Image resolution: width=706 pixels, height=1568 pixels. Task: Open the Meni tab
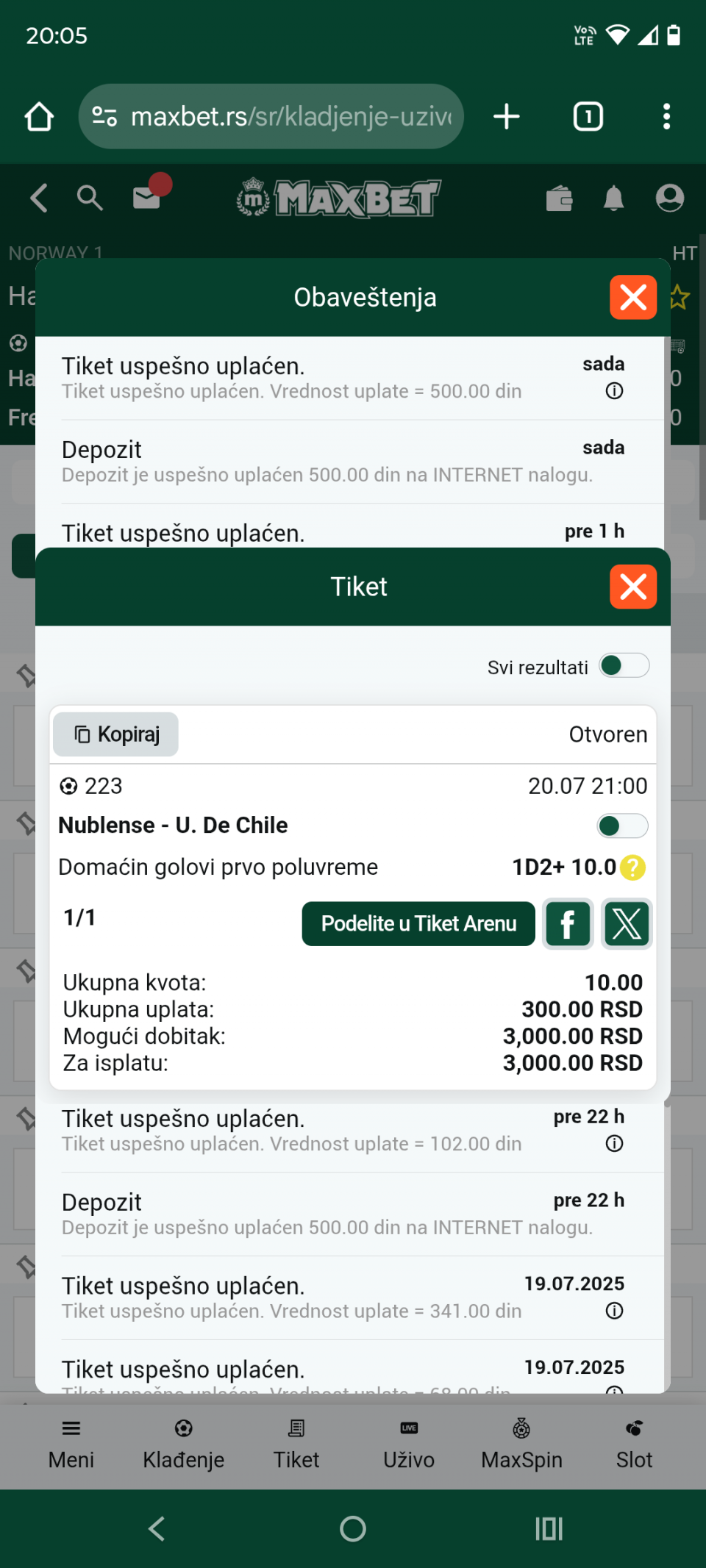point(71,1444)
